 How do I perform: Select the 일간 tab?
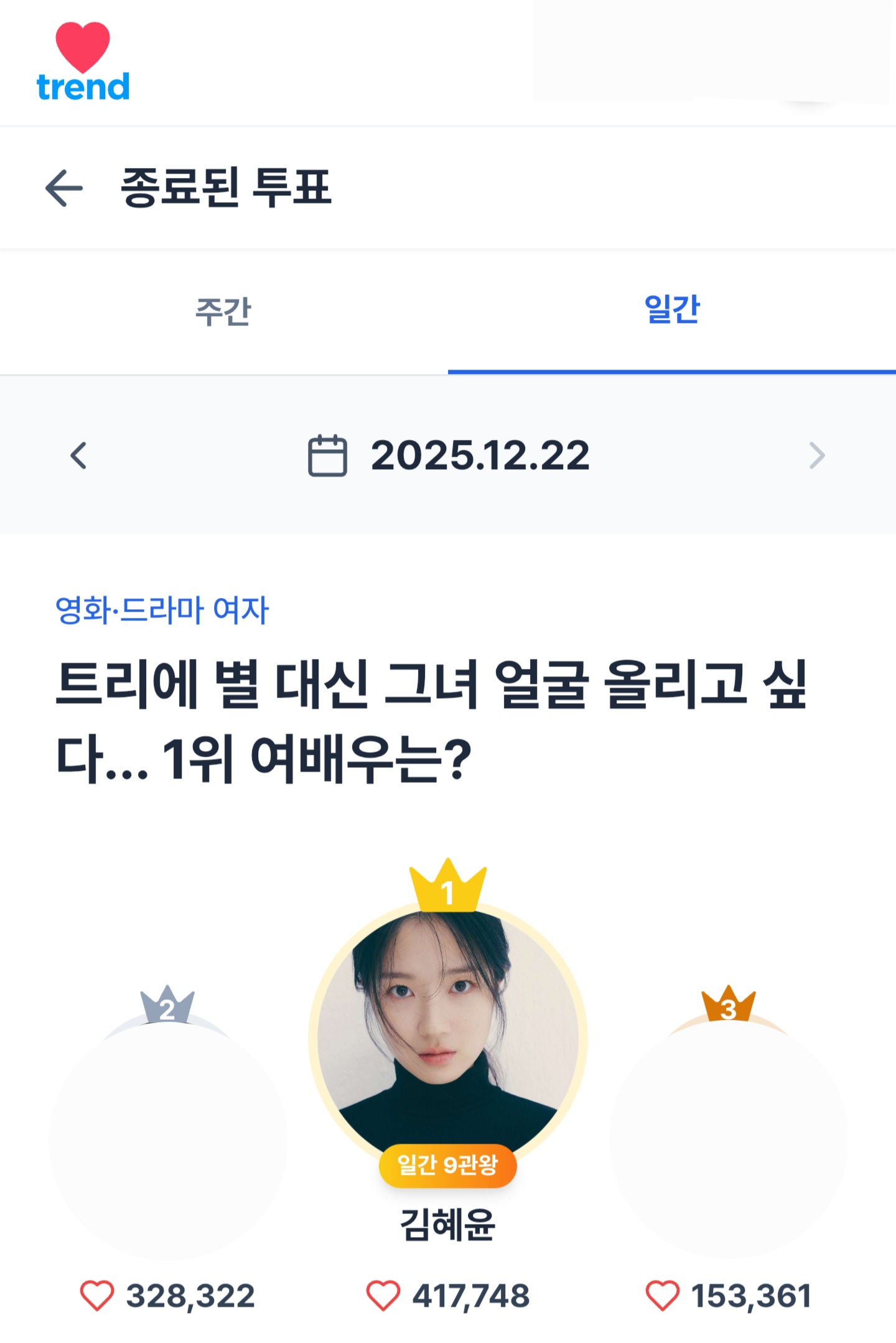click(x=672, y=310)
